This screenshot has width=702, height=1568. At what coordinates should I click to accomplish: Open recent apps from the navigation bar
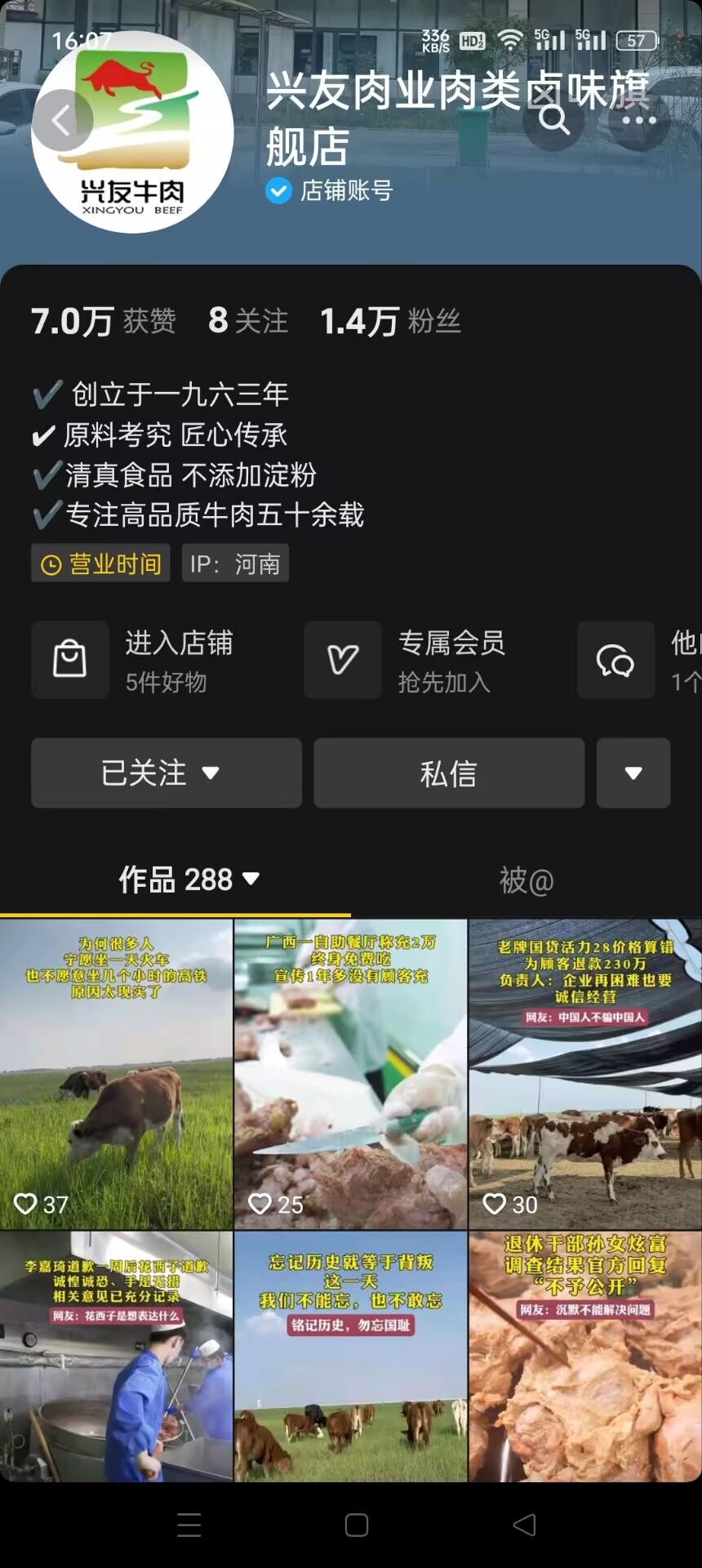pyautogui.click(x=189, y=1525)
